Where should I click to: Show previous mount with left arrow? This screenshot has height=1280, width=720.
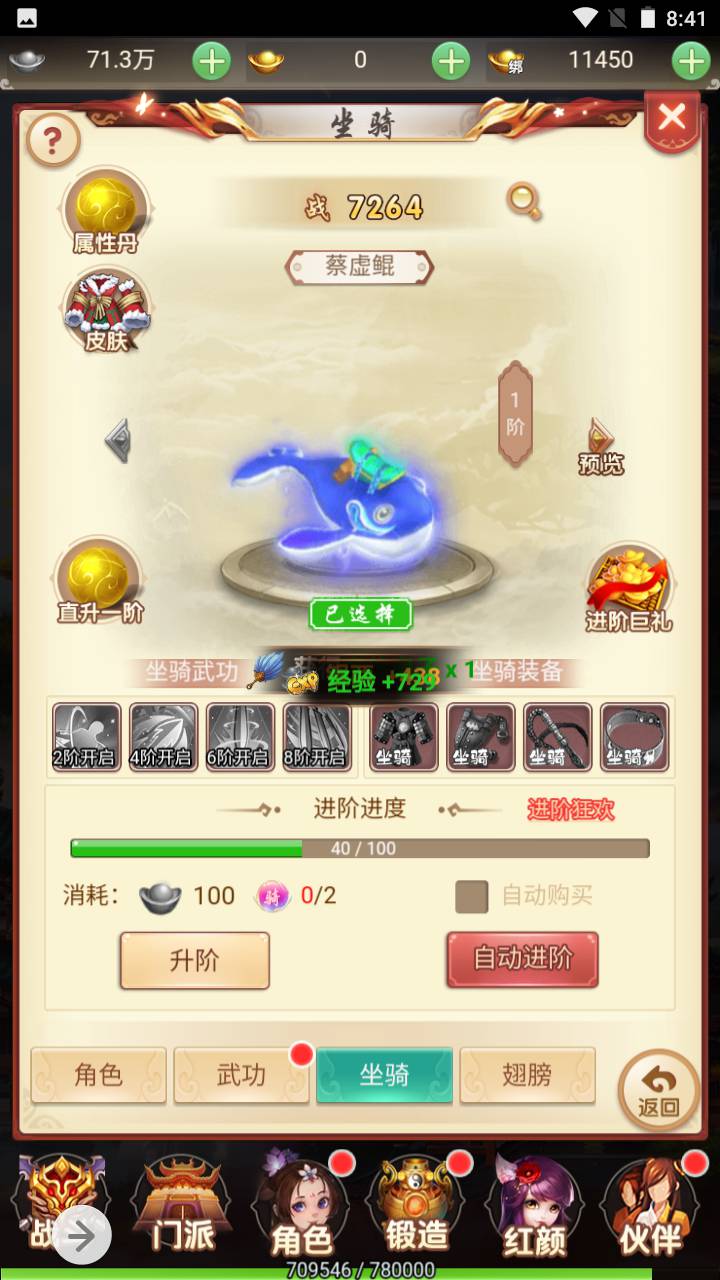tap(118, 440)
